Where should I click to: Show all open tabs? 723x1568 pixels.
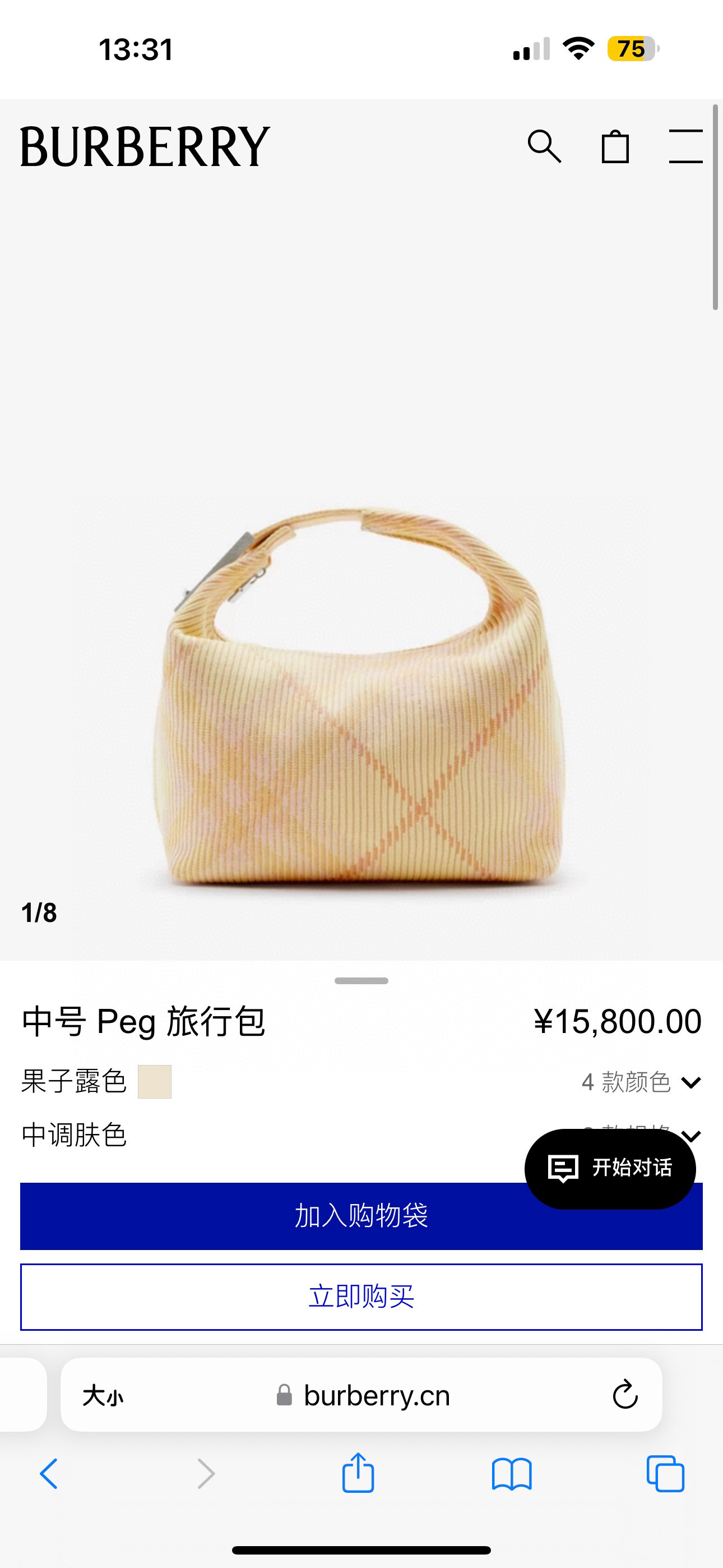(x=665, y=1474)
